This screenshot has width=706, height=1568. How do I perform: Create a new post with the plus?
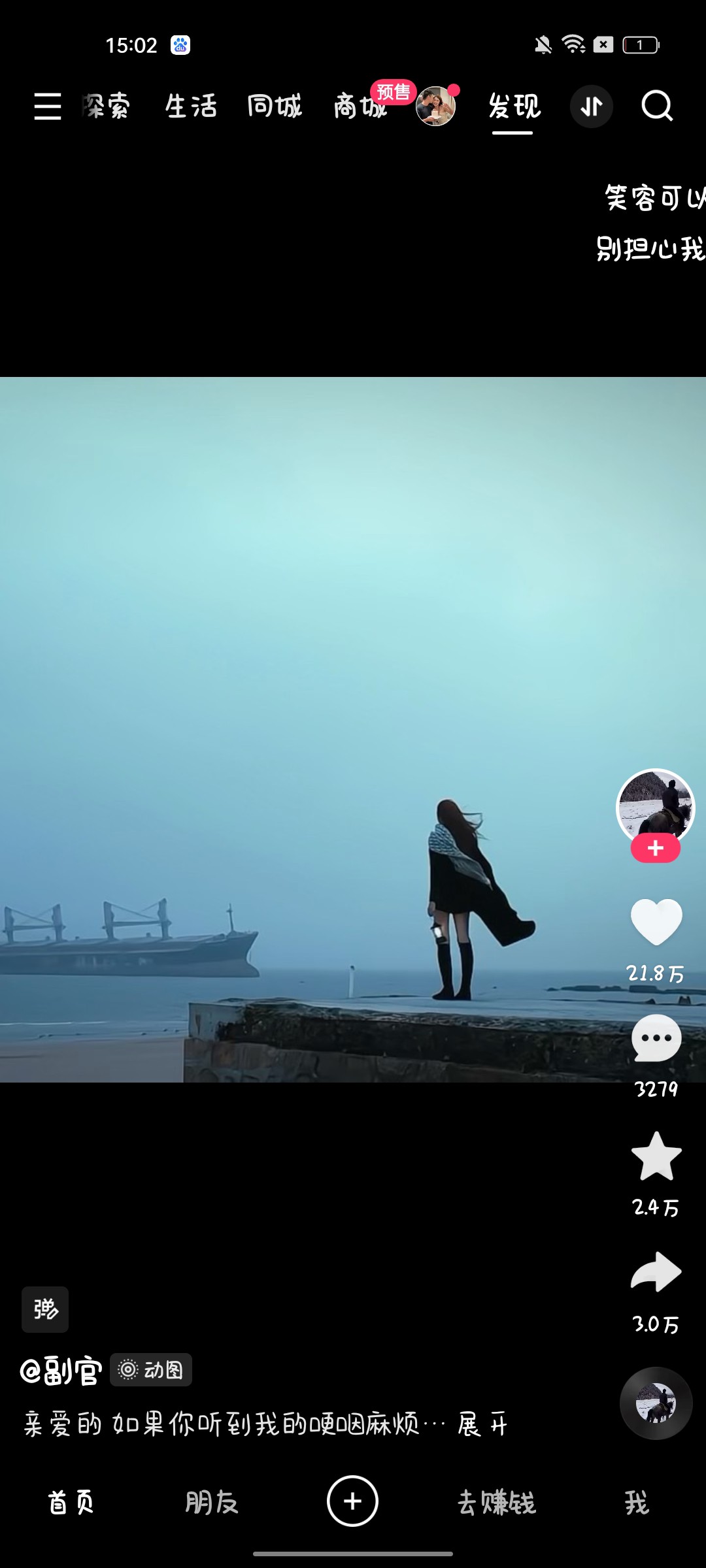click(352, 1501)
